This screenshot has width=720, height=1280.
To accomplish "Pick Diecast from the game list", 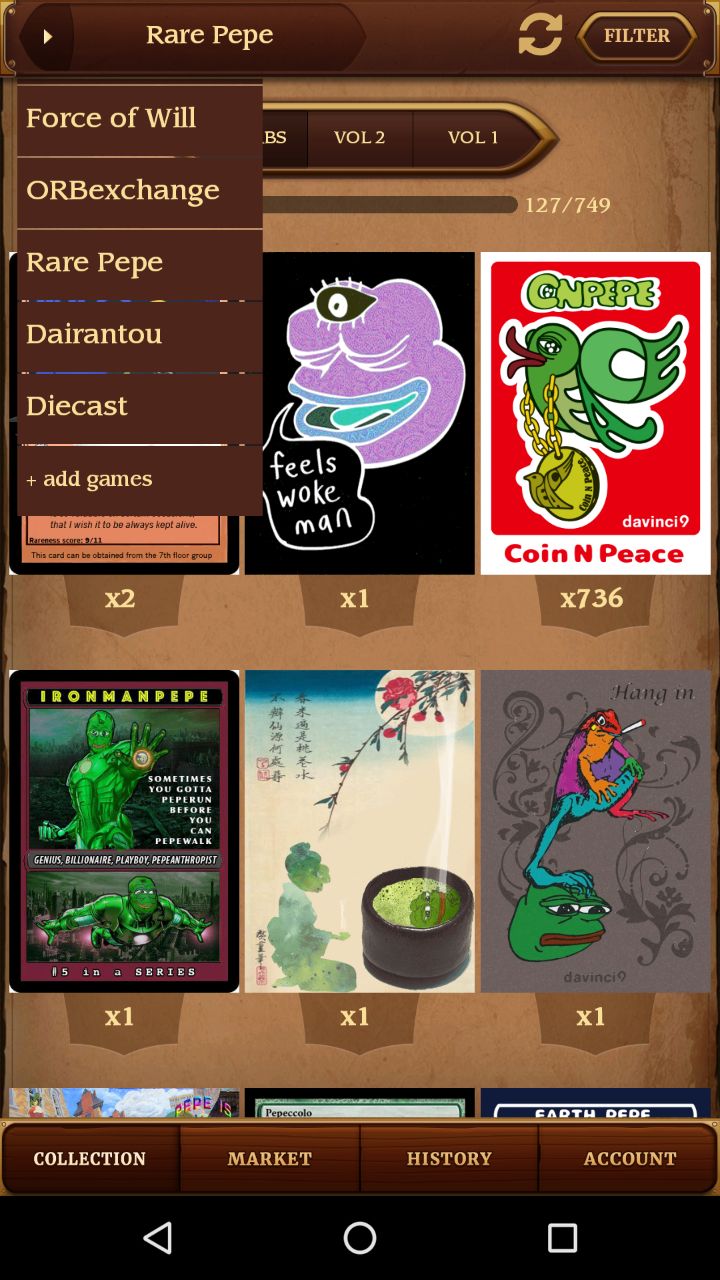I will click(140, 406).
